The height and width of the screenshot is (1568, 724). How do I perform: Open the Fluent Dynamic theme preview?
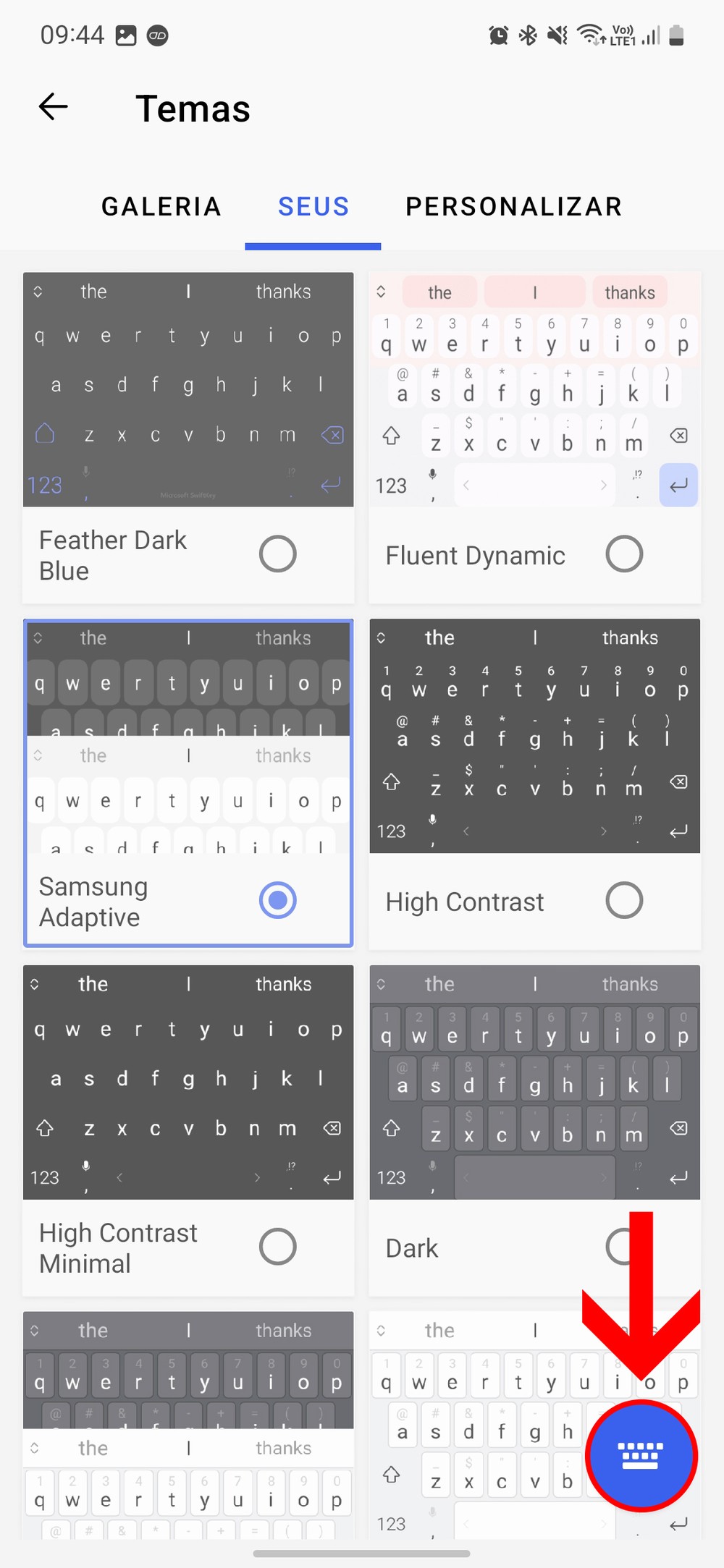pos(535,389)
